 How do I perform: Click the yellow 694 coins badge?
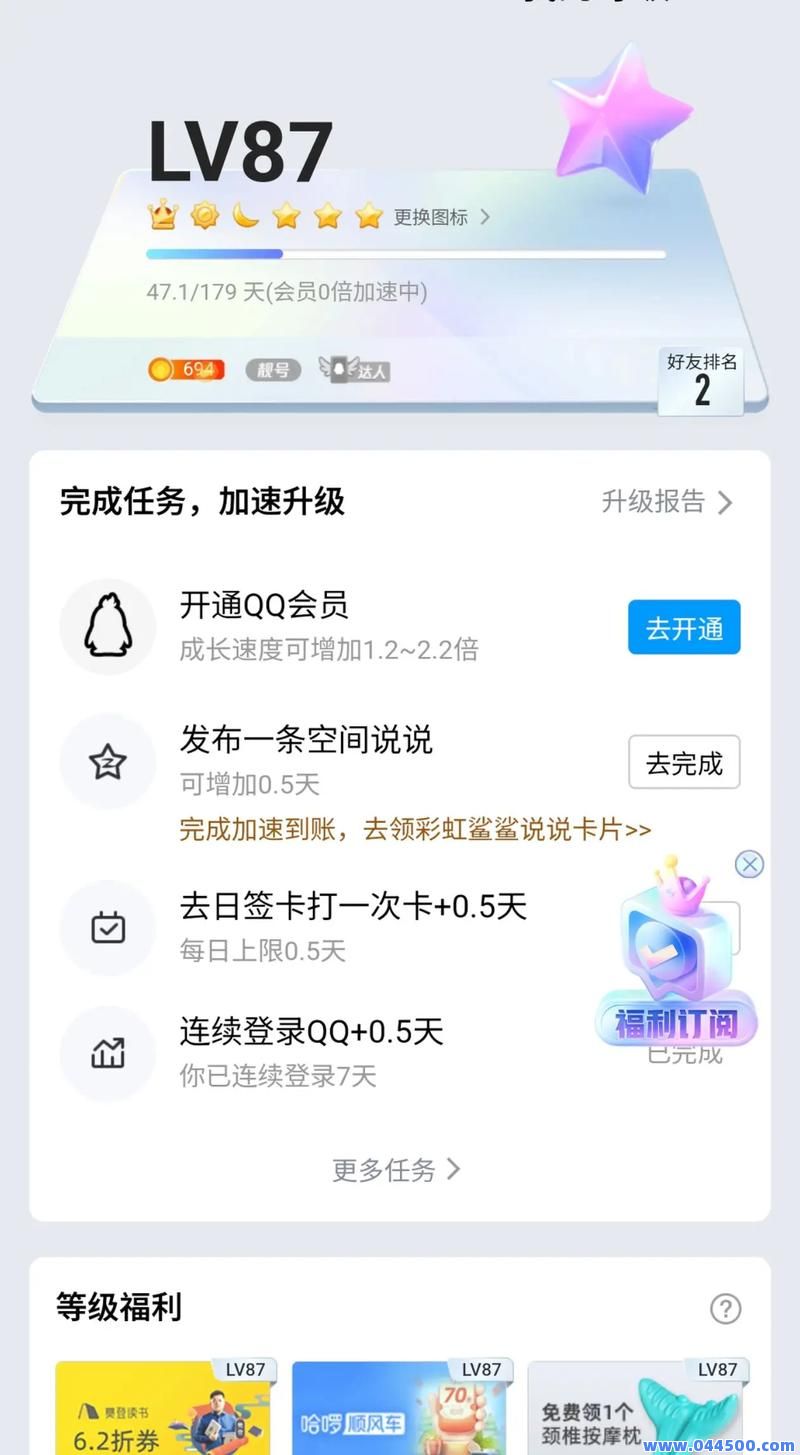point(184,369)
